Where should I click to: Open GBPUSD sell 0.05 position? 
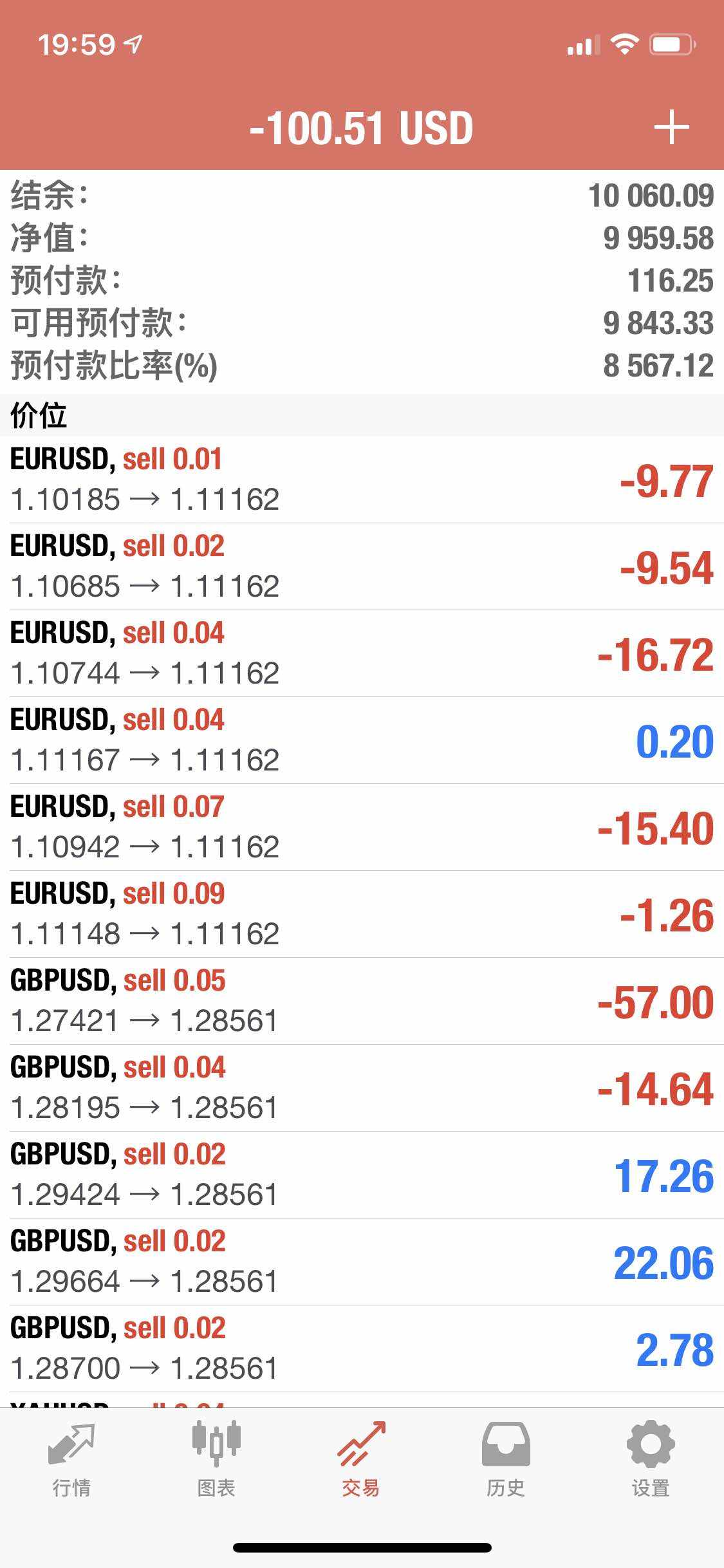click(x=362, y=1001)
